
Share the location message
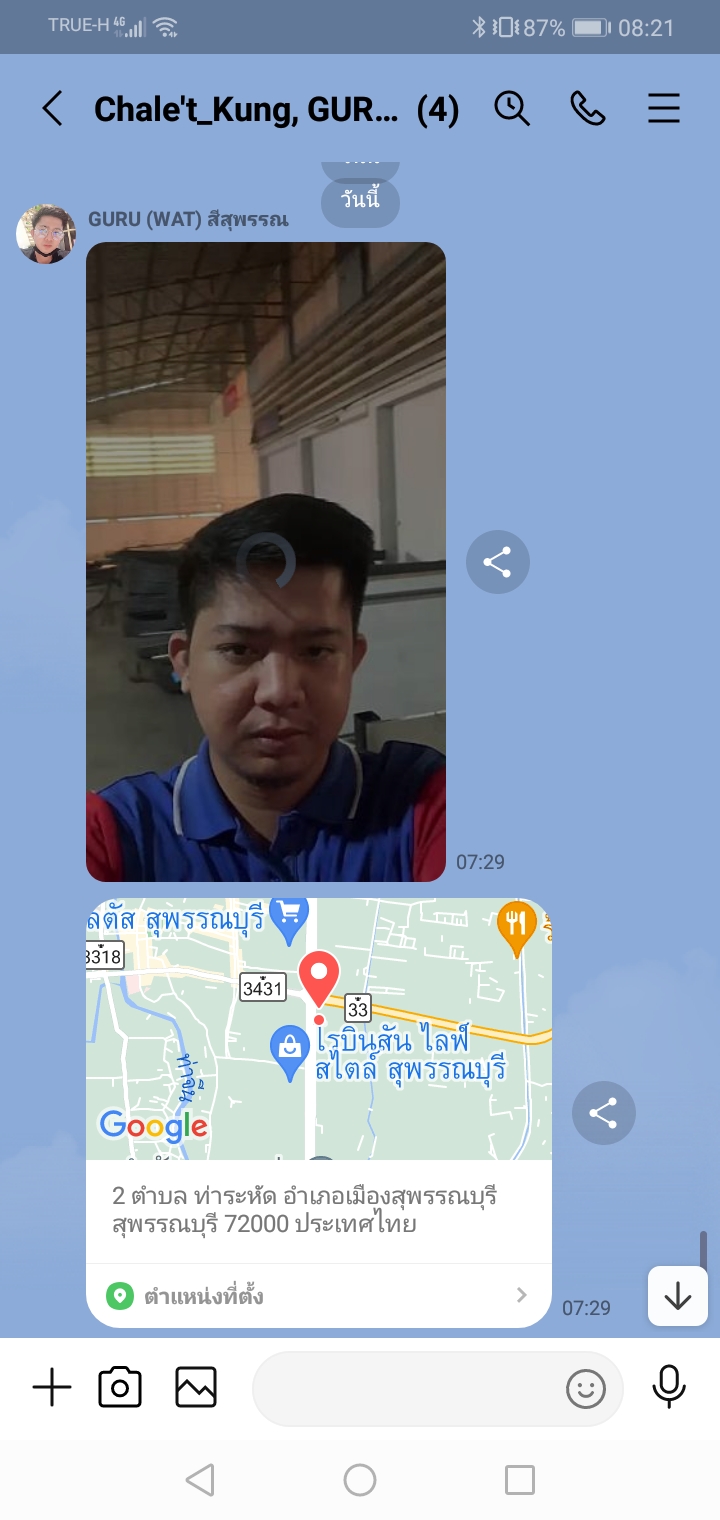click(x=603, y=1113)
